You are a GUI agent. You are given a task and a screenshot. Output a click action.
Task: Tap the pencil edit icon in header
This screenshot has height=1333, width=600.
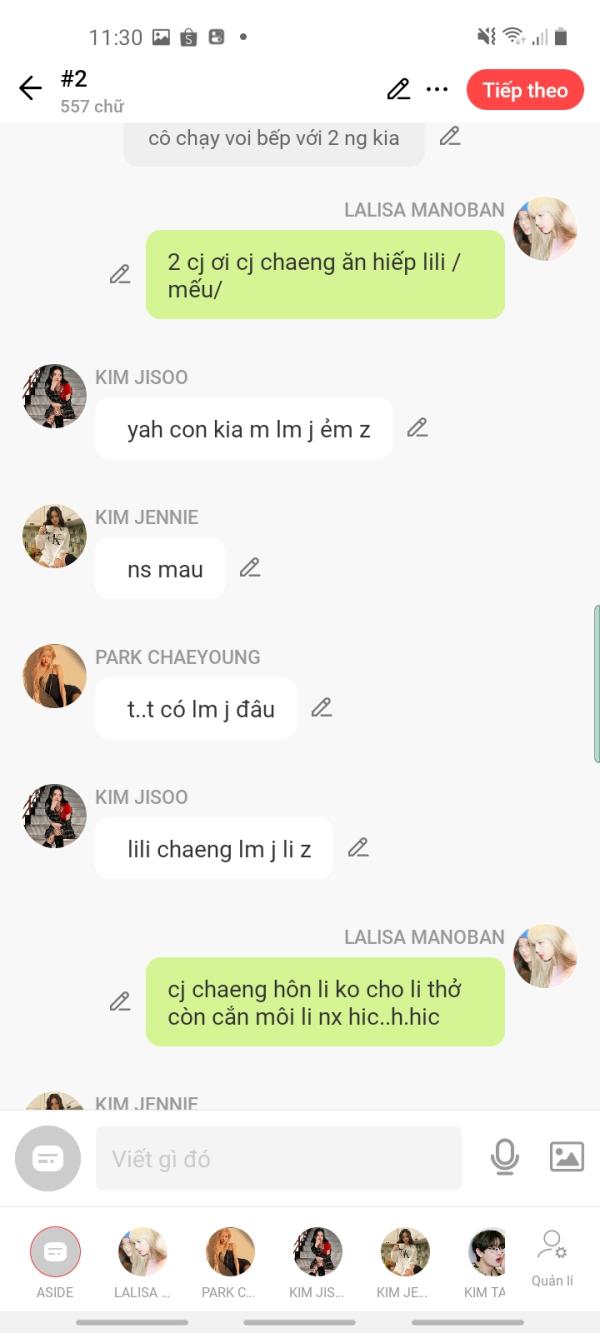(398, 89)
